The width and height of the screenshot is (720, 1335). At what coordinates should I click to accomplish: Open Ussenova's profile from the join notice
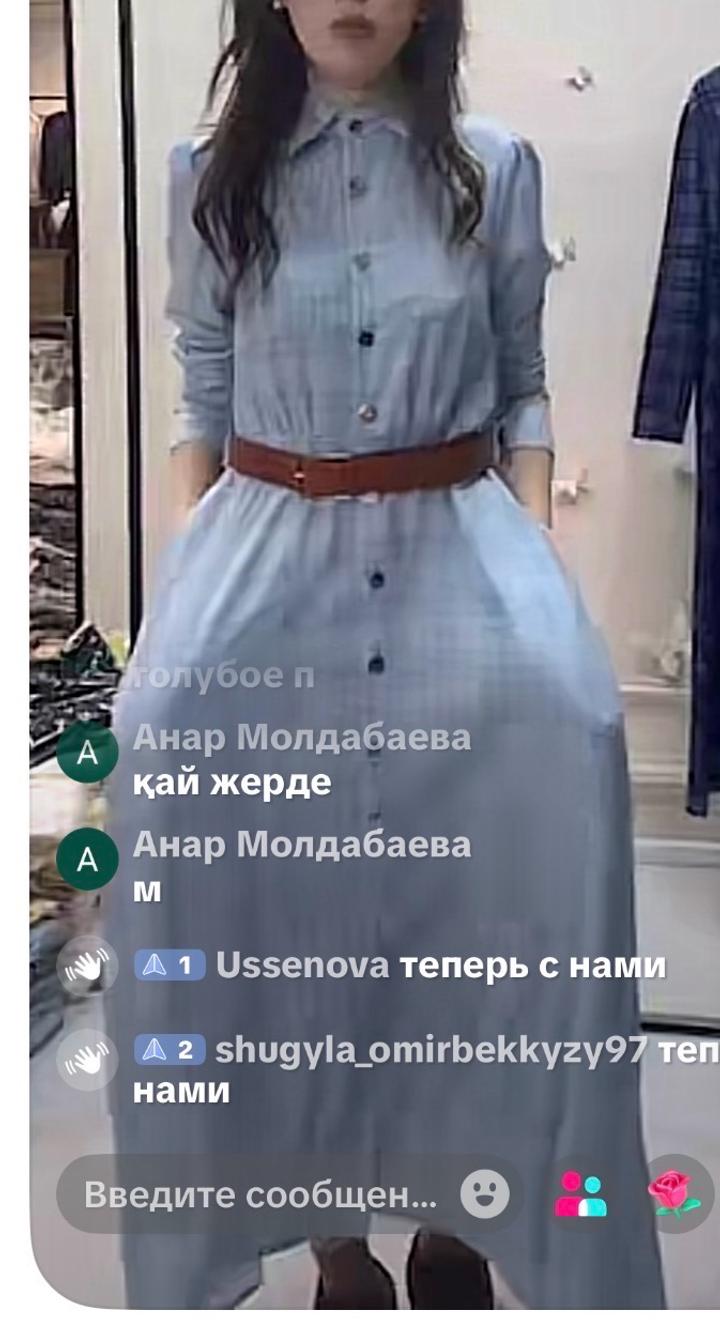302,965
